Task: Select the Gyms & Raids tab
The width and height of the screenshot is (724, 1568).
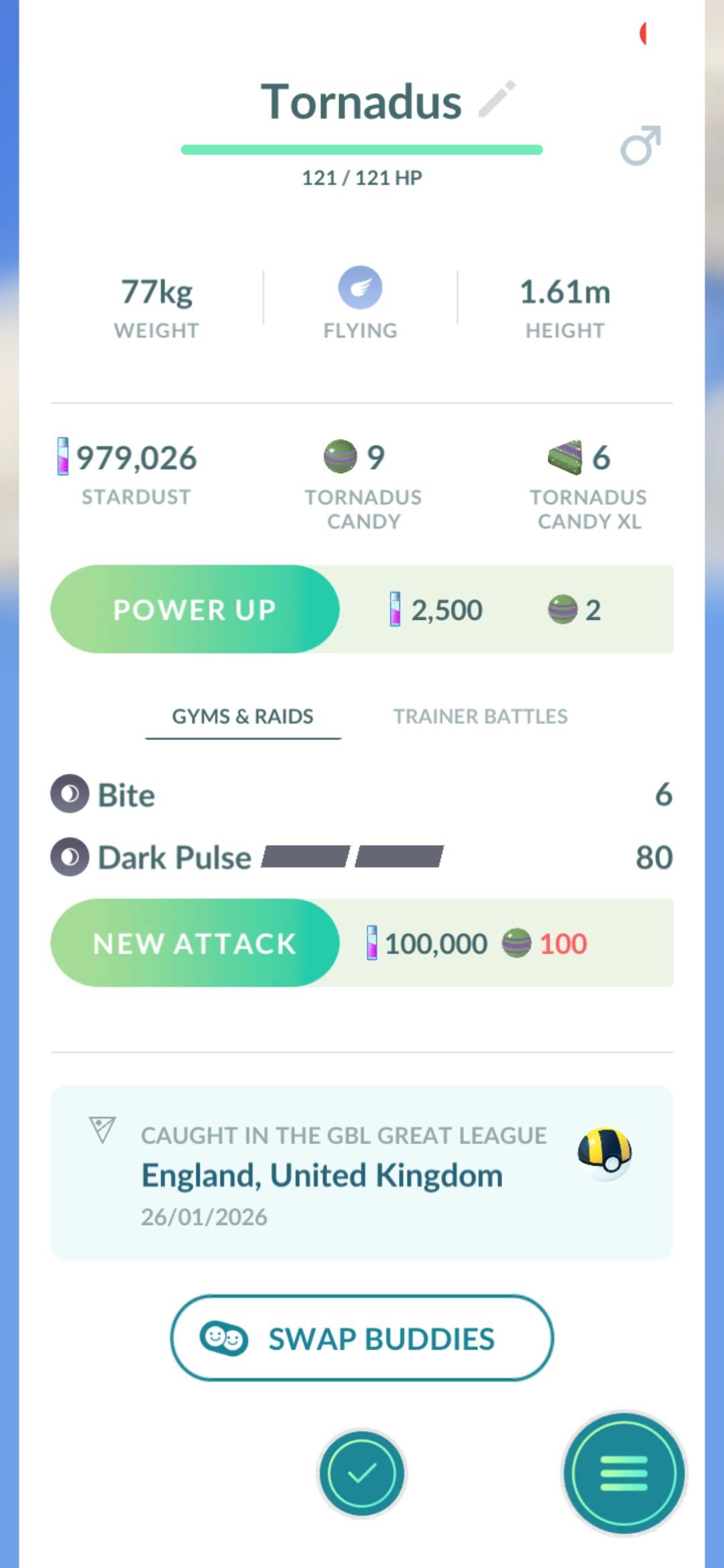Action: [x=243, y=716]
